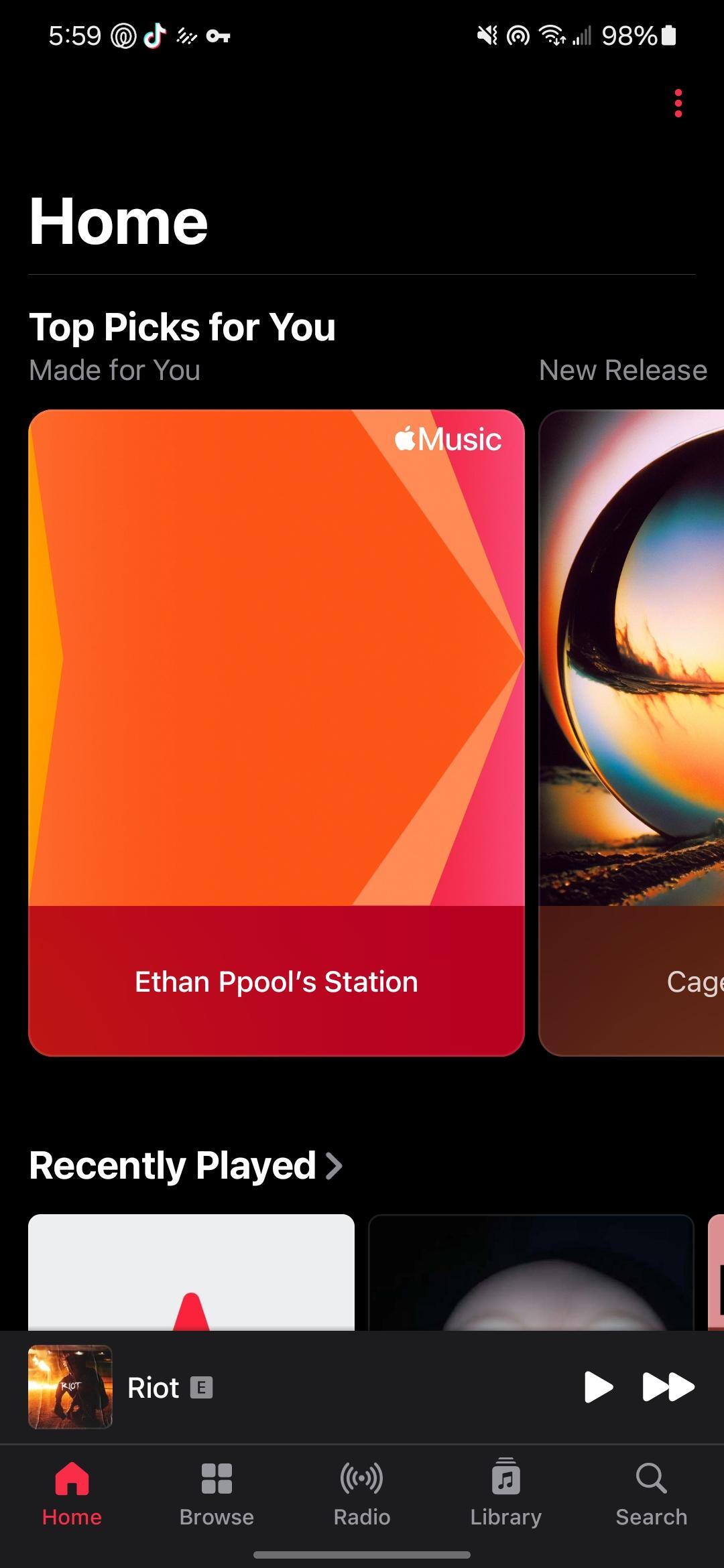Open the first Recently Played tile

point(191,1272)
